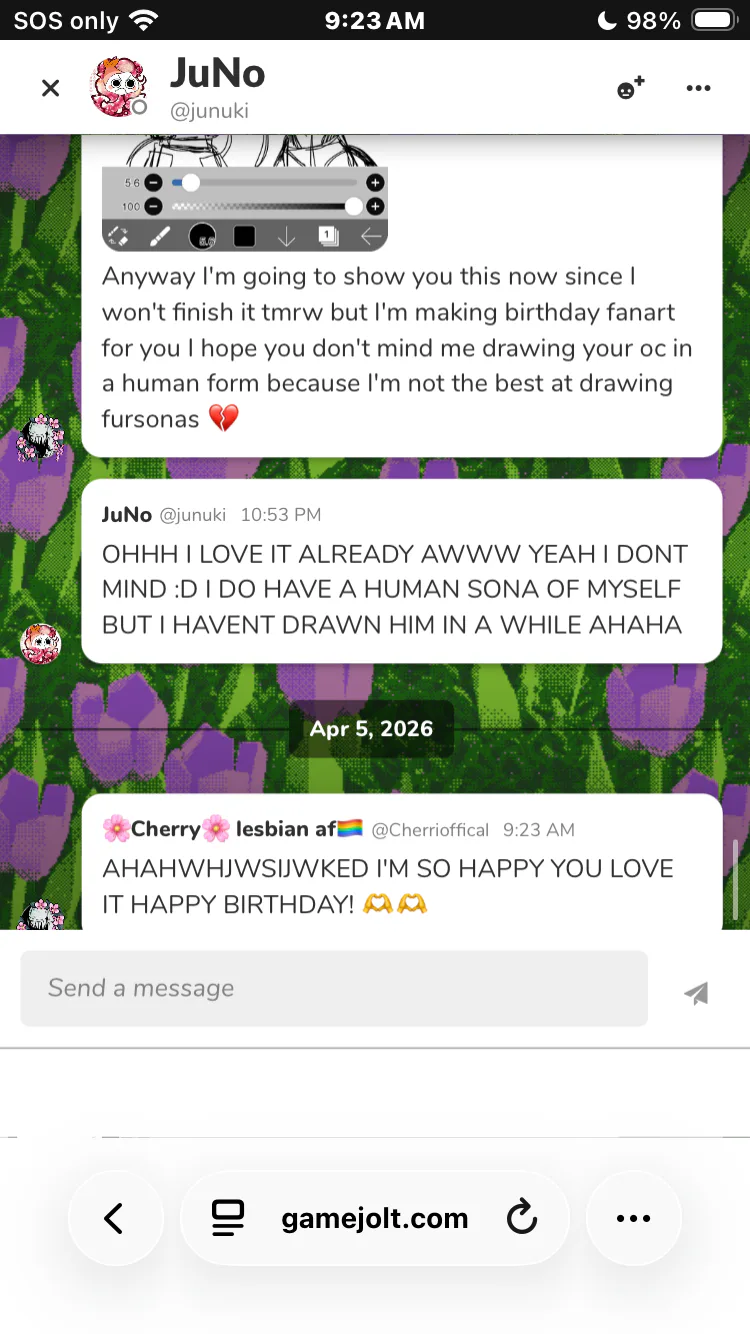Add members to this chat
750x1334 pixels.
[630, 88]
